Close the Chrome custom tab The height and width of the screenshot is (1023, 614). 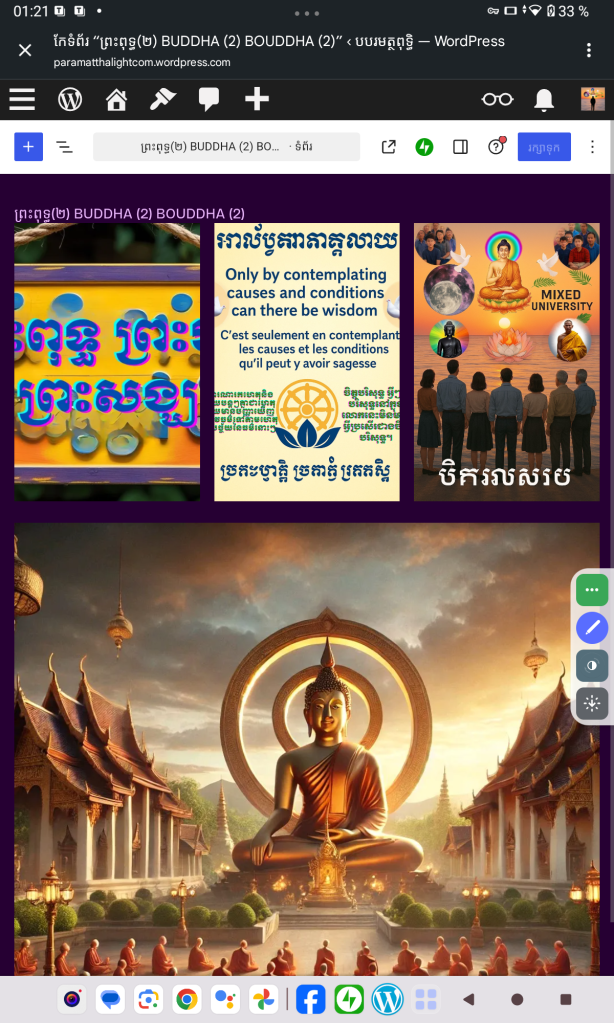pos(25,50)
